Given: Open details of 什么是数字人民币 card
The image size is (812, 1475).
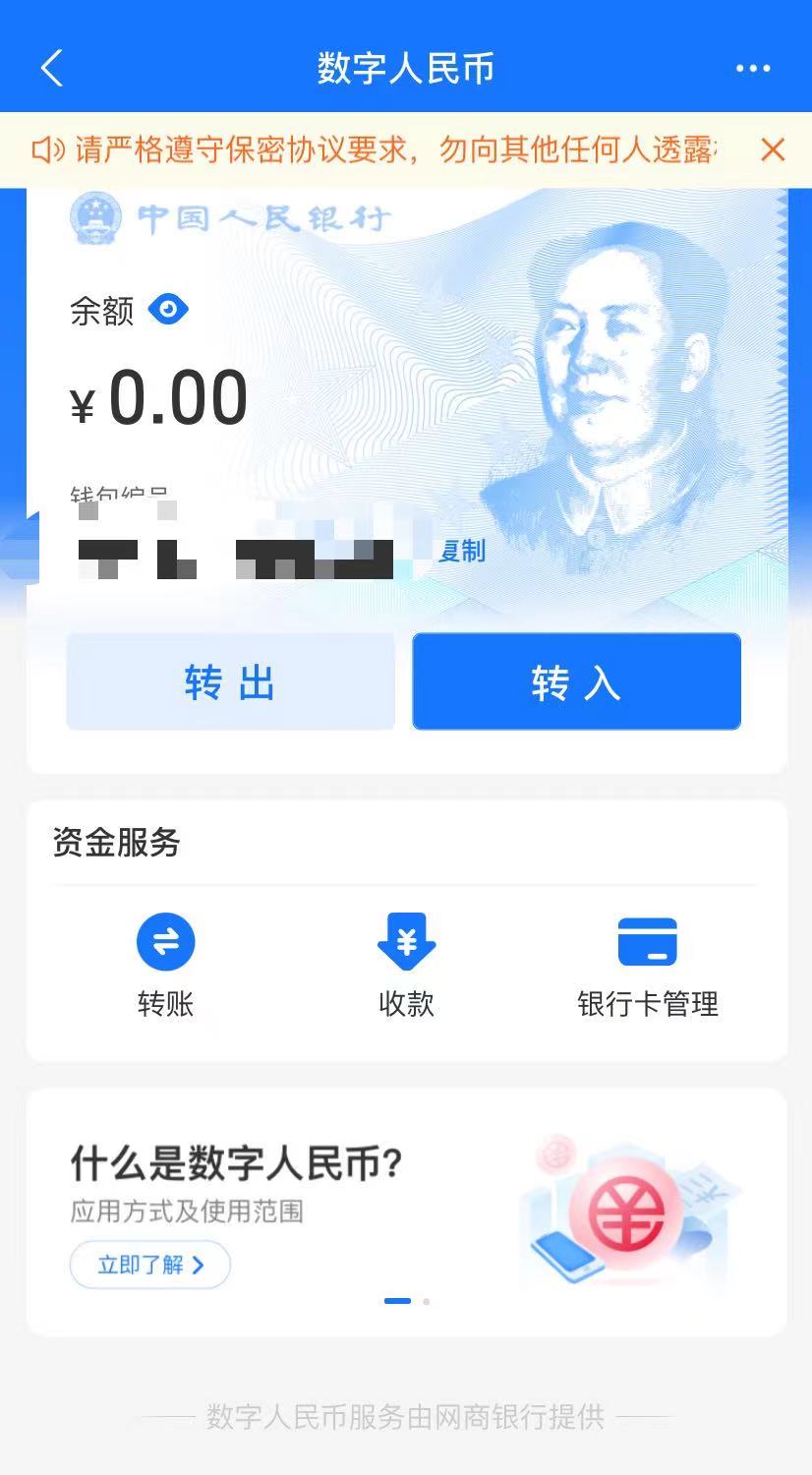Looking at the screenshot, I should [x=234, y=1161].
